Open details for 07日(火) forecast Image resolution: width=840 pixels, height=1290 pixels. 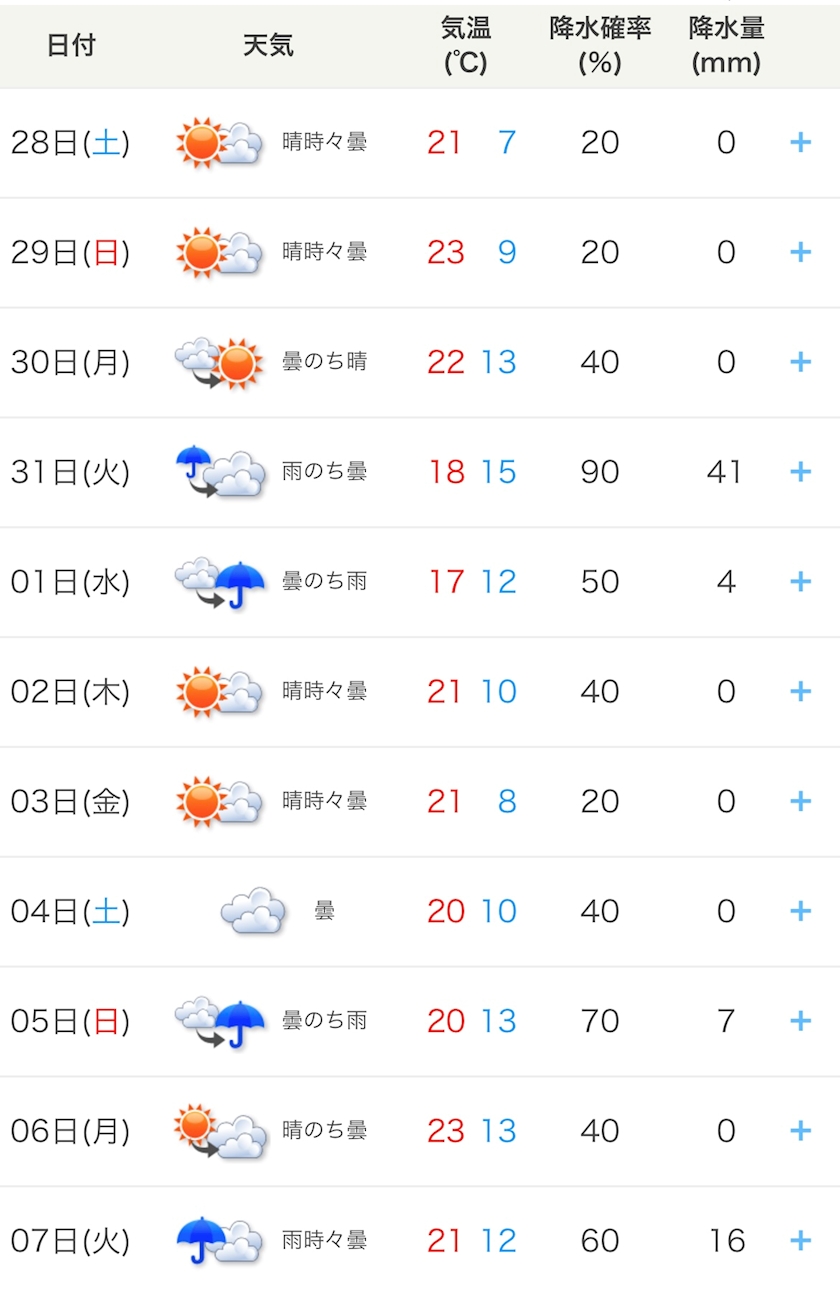pyautogui.click(x=800, y=1241)
